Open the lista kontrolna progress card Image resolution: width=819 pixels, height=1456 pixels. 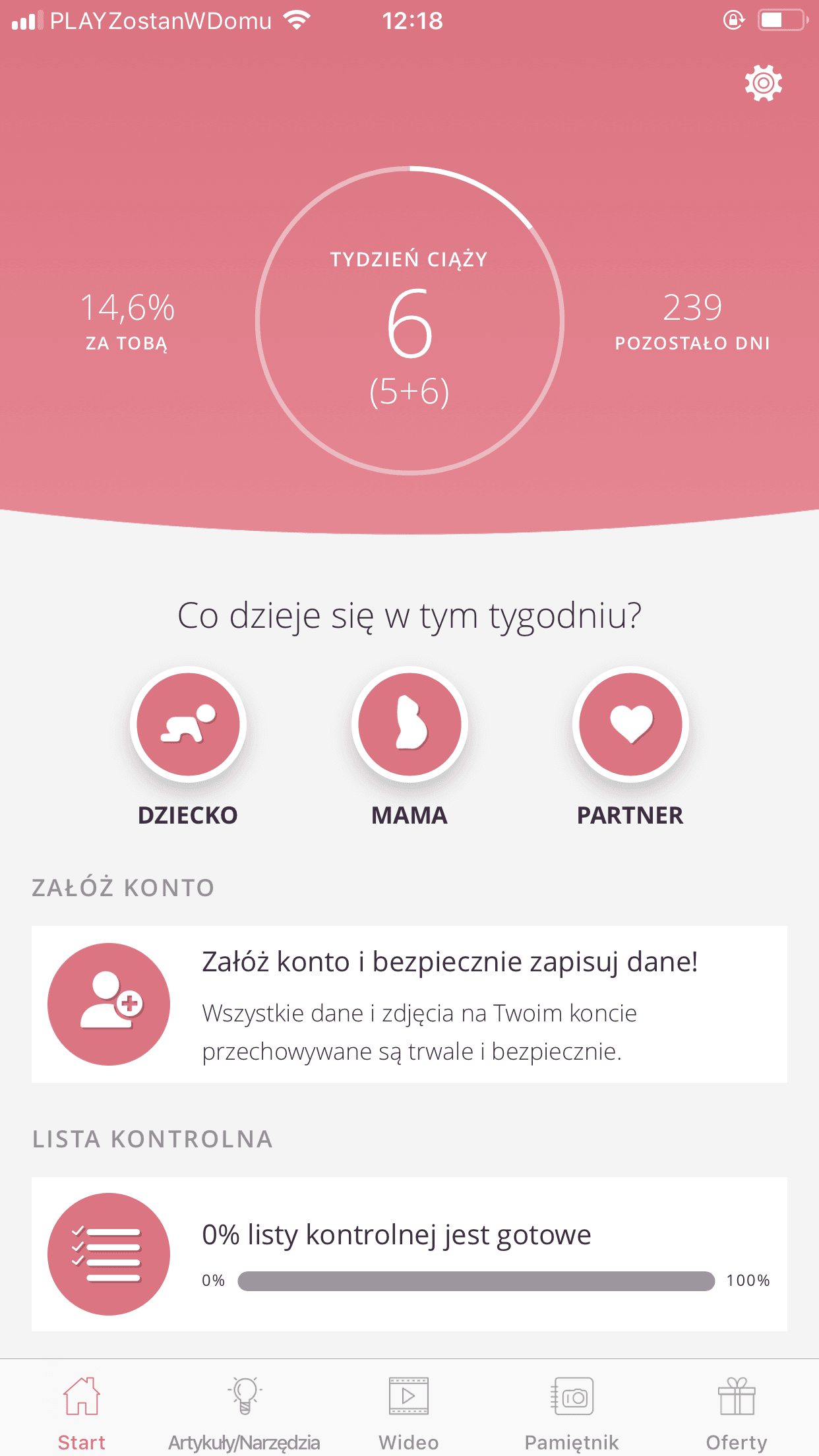(409, 1254)
